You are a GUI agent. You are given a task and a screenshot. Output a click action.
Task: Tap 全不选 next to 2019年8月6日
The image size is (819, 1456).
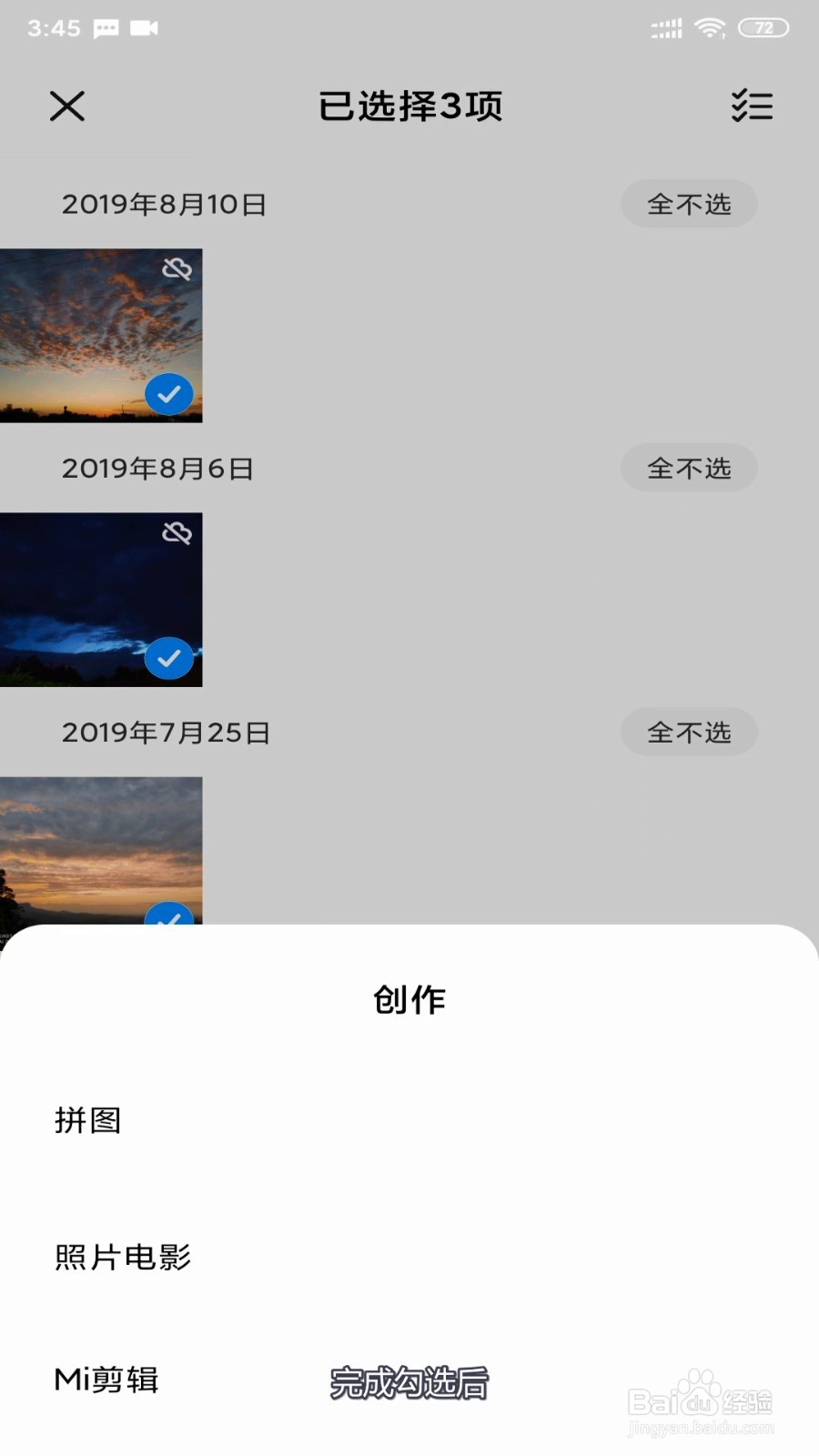pyautogui.click(x=689, y=468)
